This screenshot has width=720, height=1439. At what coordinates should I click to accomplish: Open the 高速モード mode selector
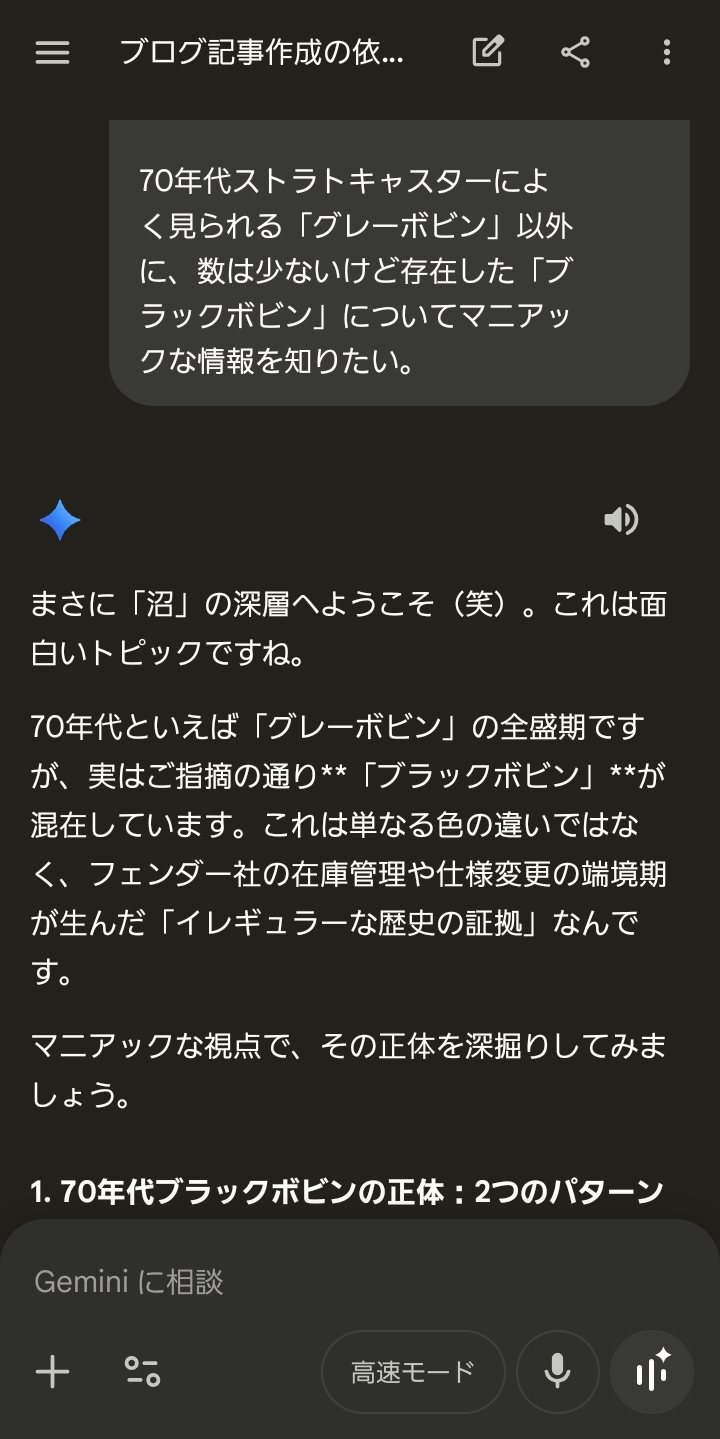click(413, 1372)
